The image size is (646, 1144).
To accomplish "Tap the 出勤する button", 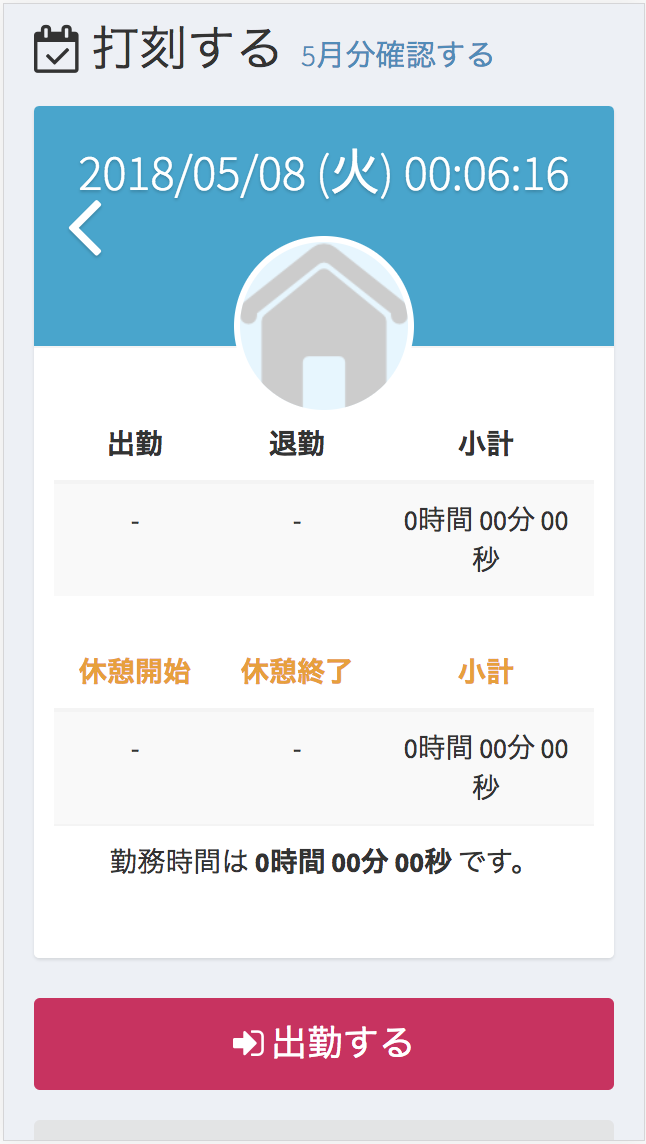I will tap(323, 1043).
